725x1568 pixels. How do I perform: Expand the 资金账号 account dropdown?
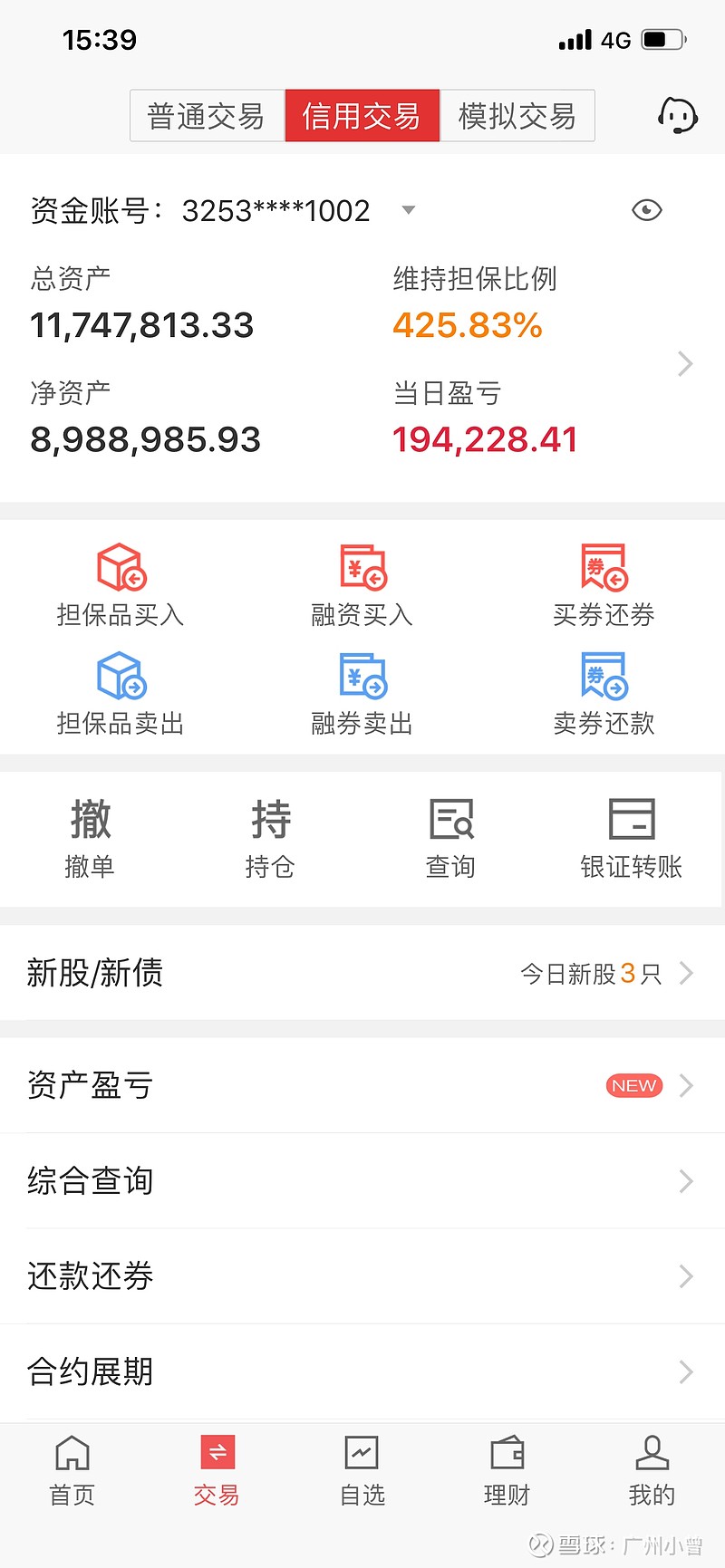409,210
